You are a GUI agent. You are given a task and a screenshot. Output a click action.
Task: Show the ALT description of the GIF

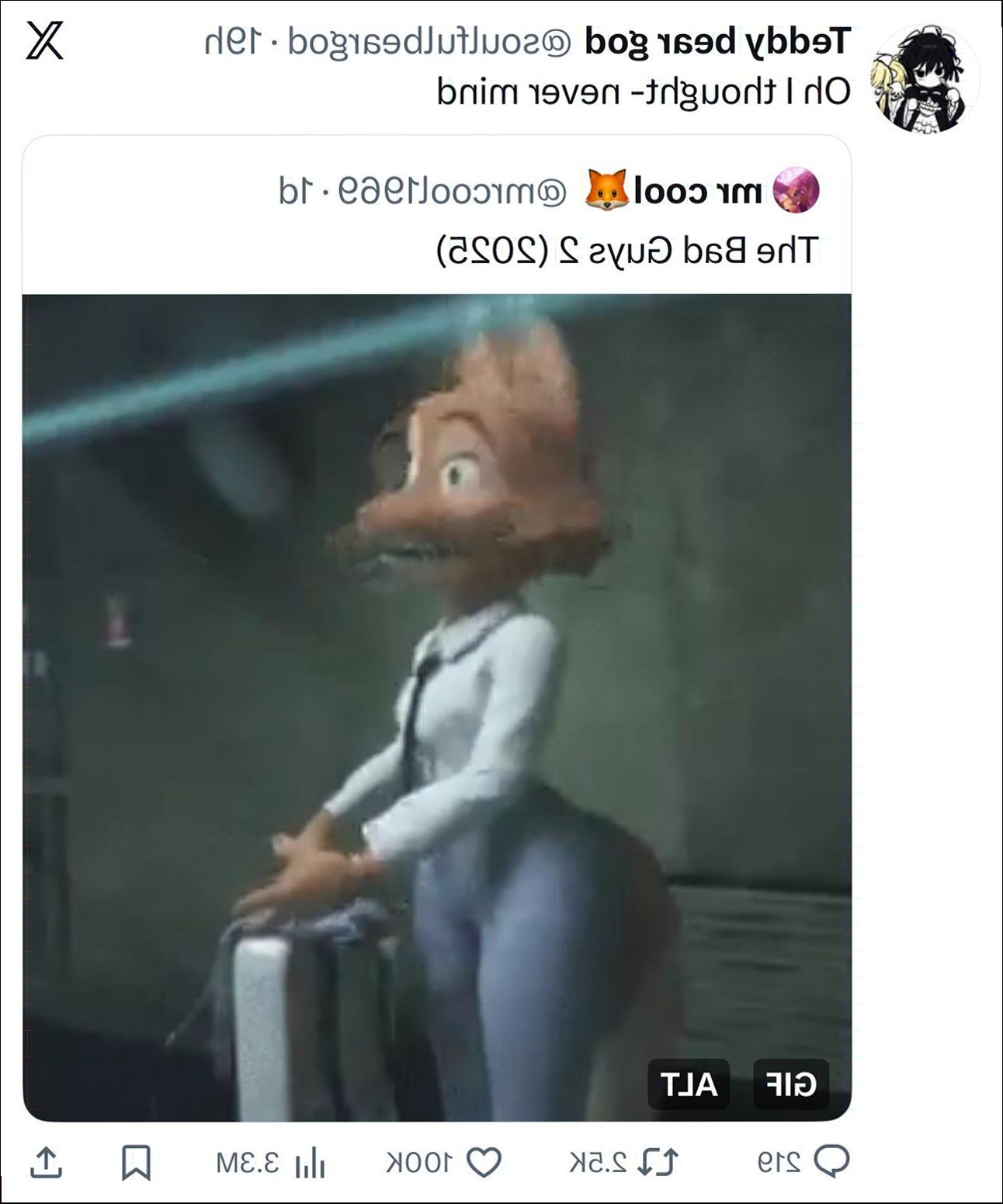(689, 1084)
